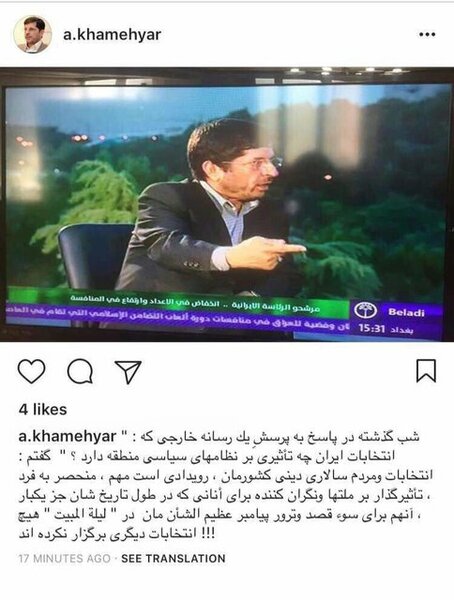Open the post's three-dot options menu
Image resolution: width=454 pixels, height=600 pixels.
coord(427,34)
